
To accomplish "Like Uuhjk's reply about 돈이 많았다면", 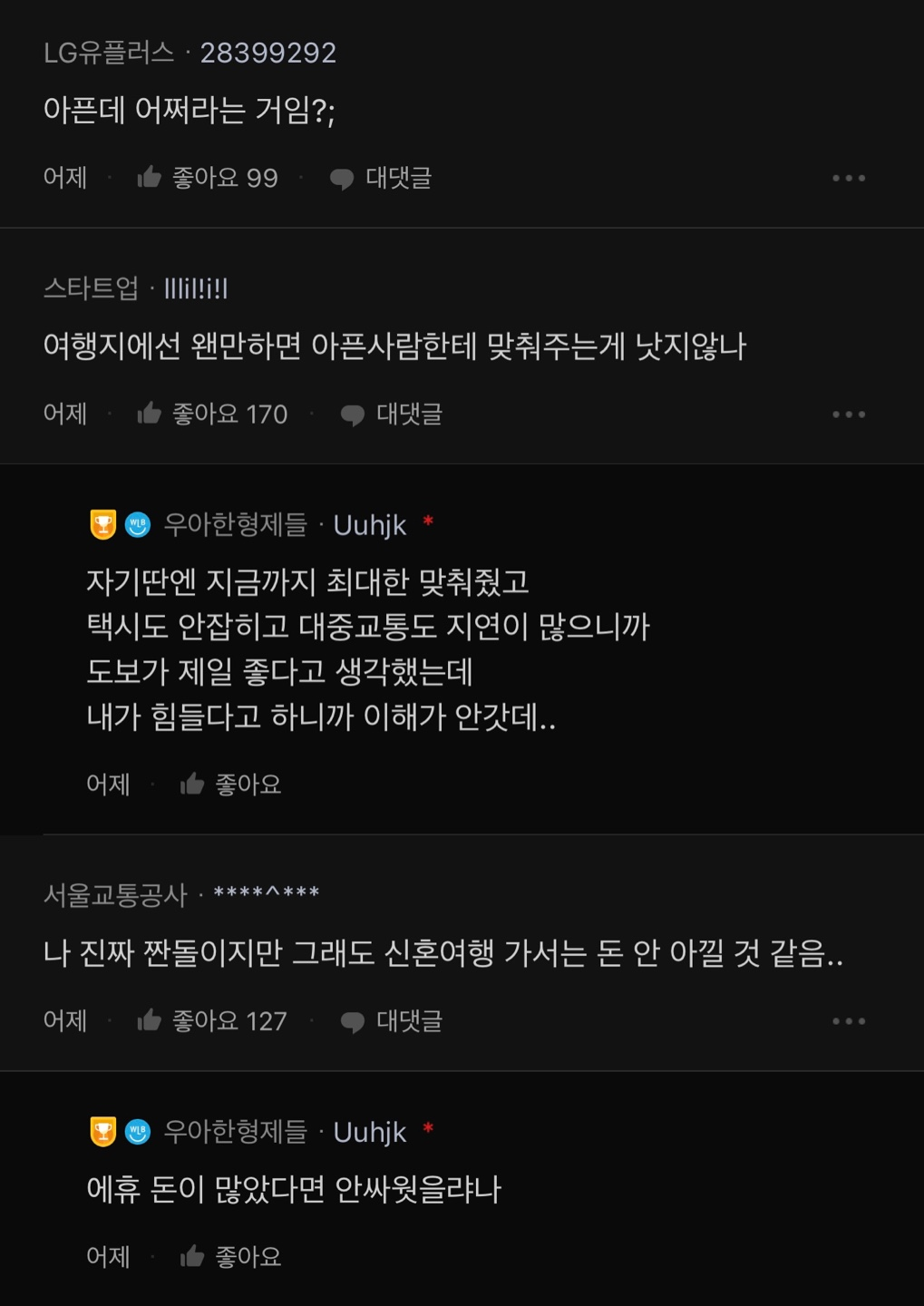I will click(230, 1256).
